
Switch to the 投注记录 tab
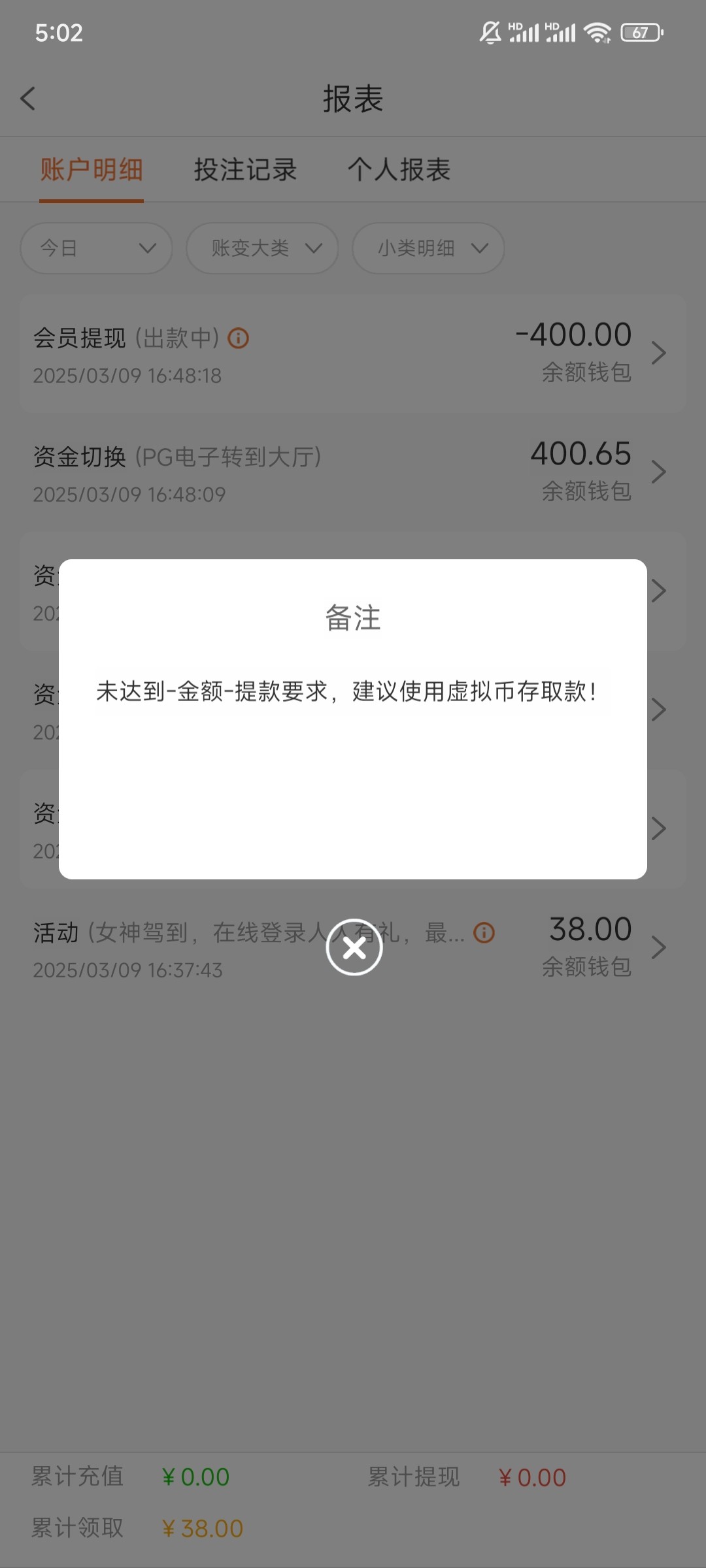pyautogui.click(x=245, y=170)
